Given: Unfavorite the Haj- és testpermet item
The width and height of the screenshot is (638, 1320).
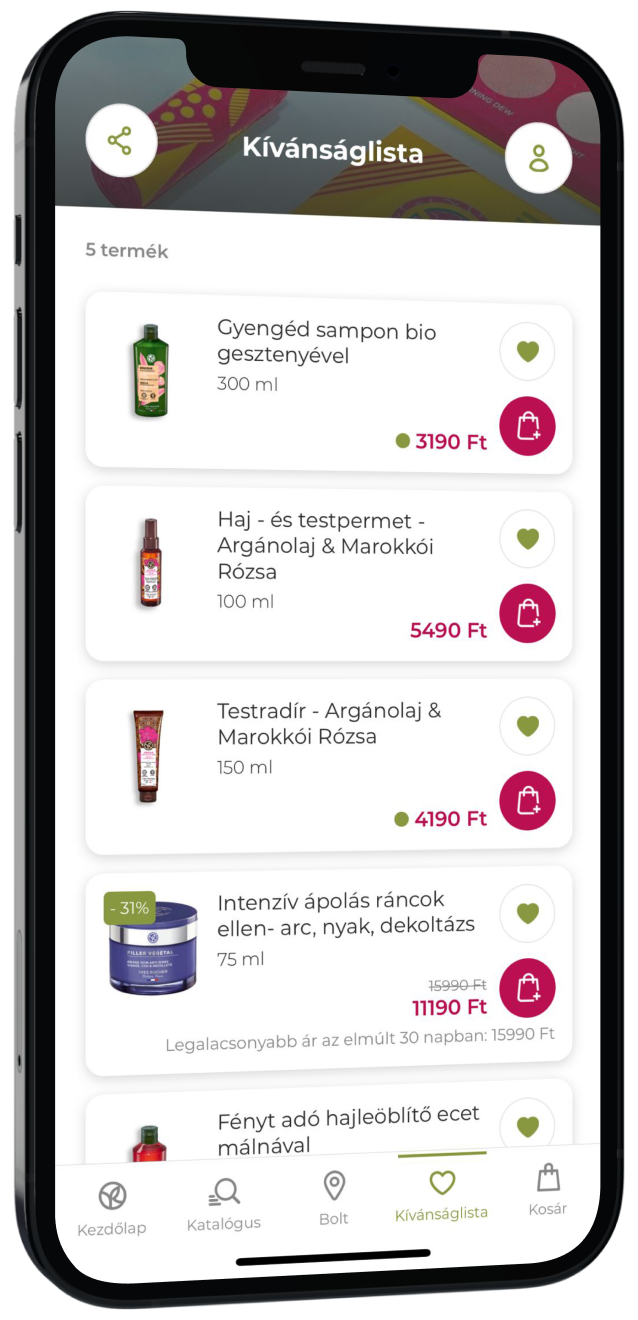Looking at the screenshot, I should [x=527, y=539].
